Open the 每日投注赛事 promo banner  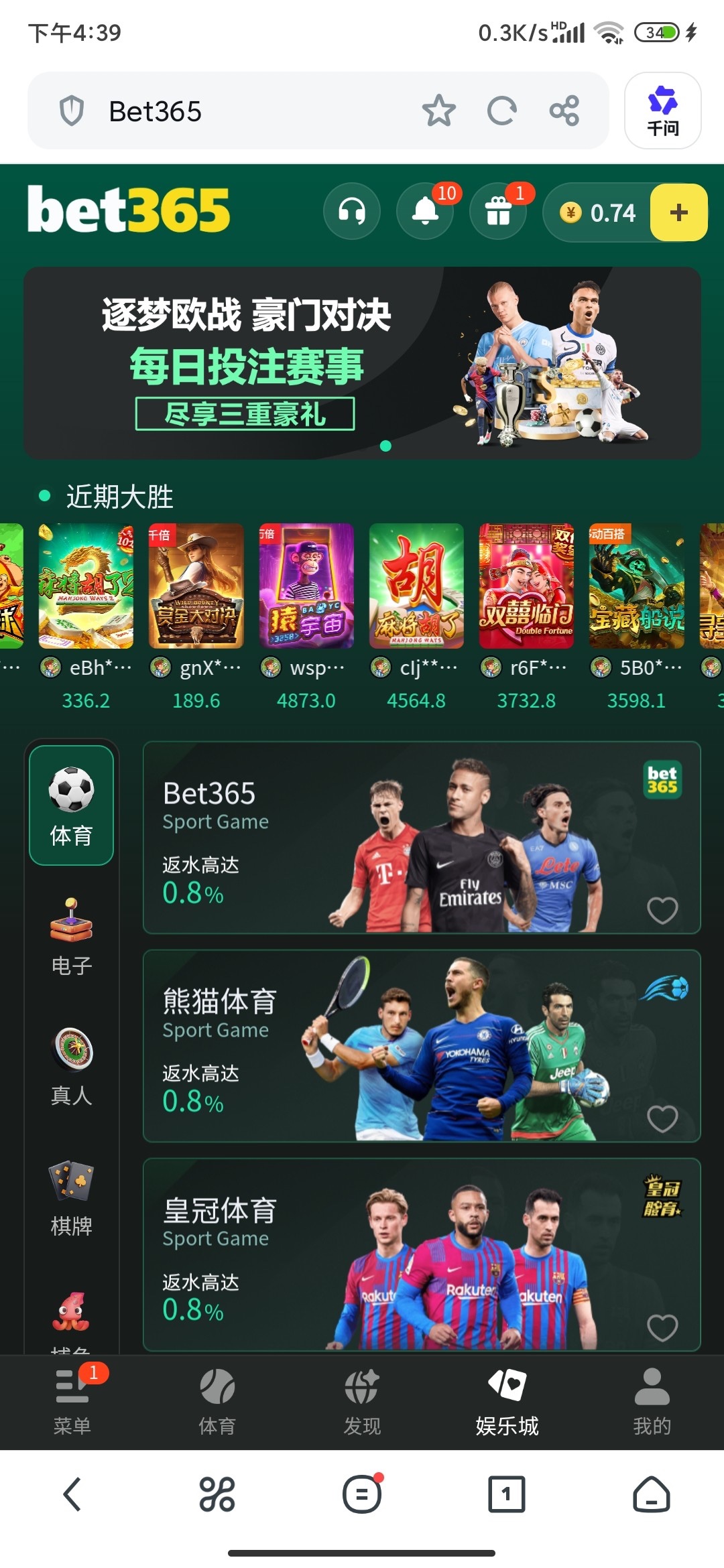click(362, 363)
